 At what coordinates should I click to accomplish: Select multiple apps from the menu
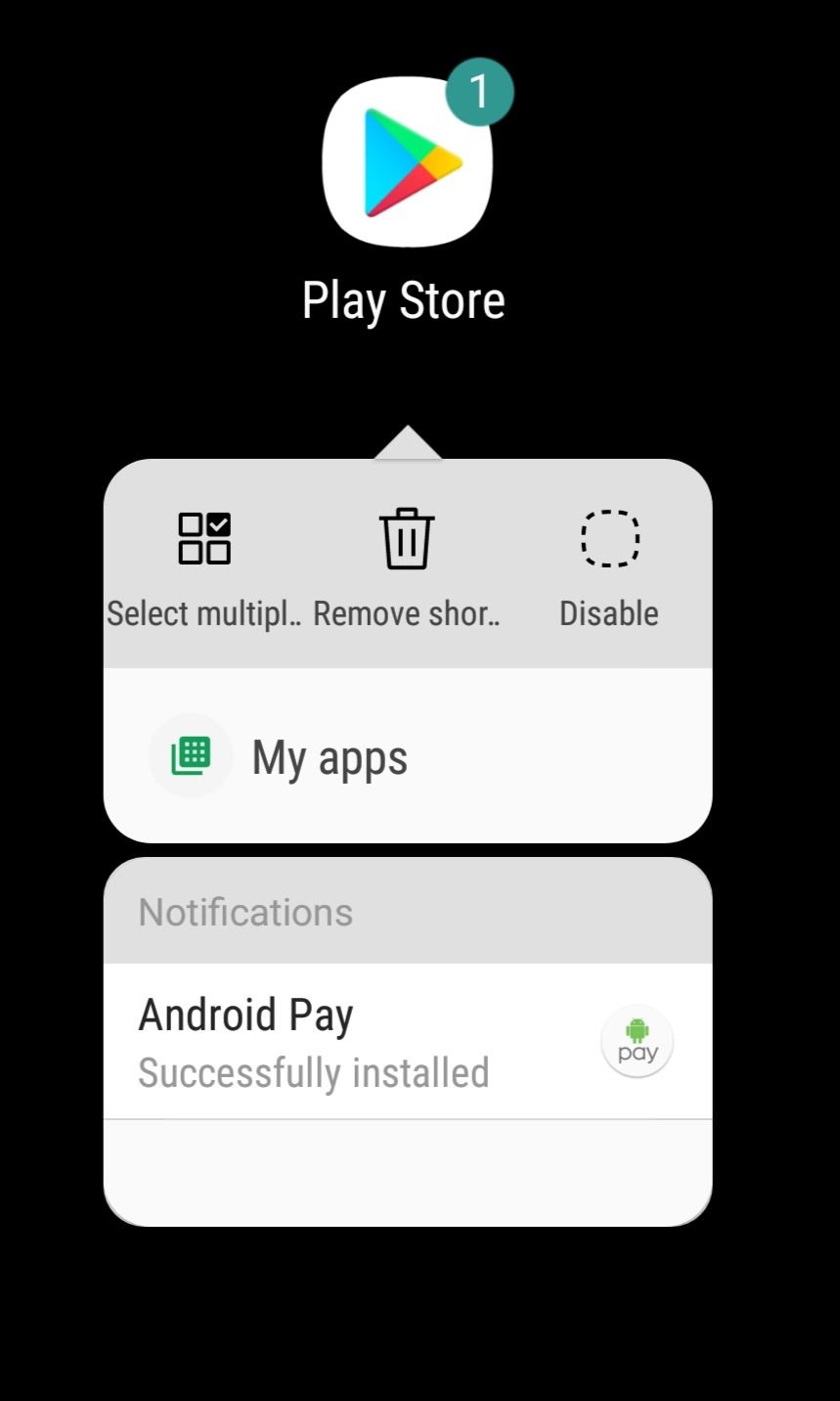click(x=203, y=567)
